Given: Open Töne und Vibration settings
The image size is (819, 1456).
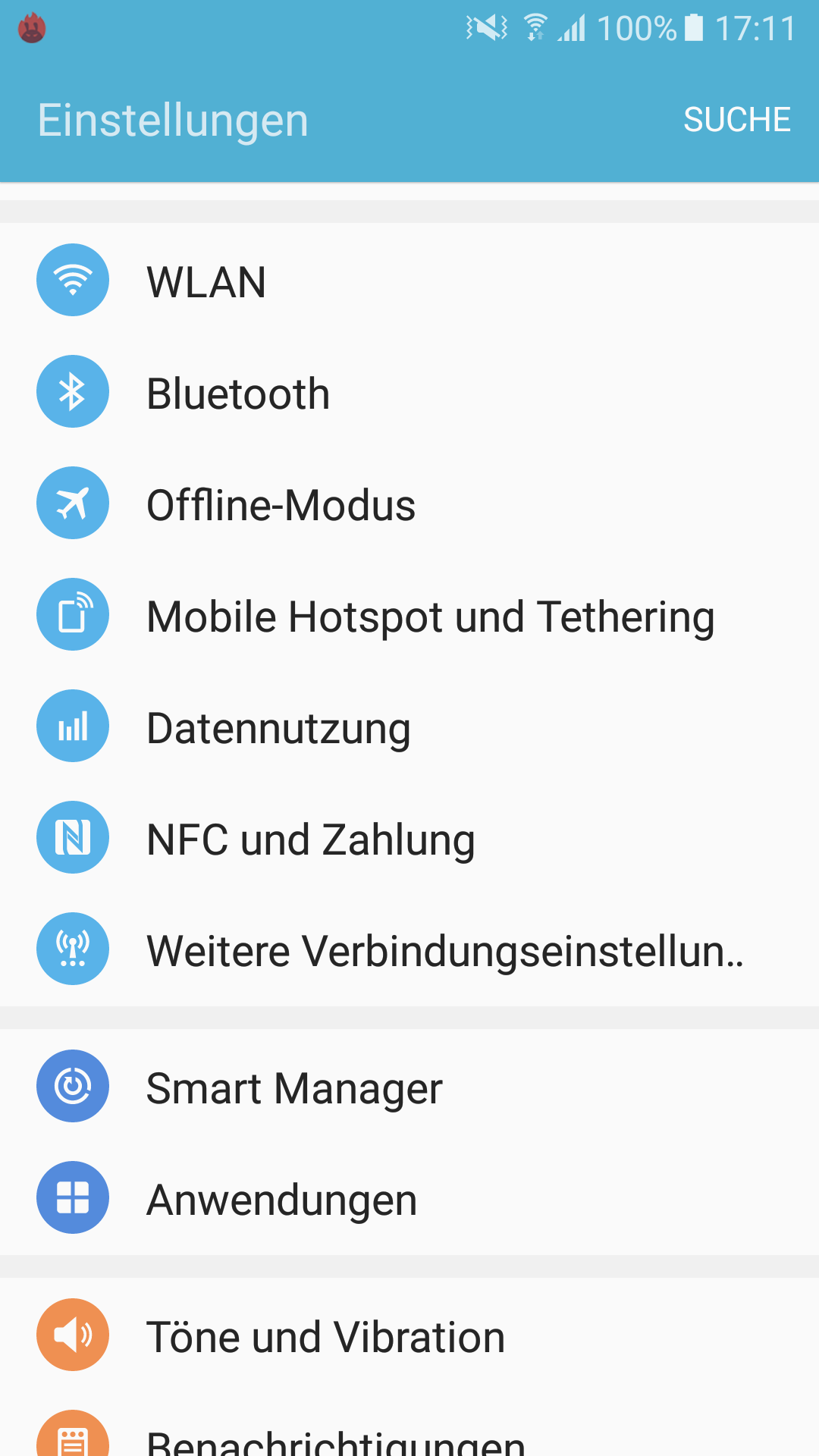Looking at the screenshot, I should point(409,1335).
